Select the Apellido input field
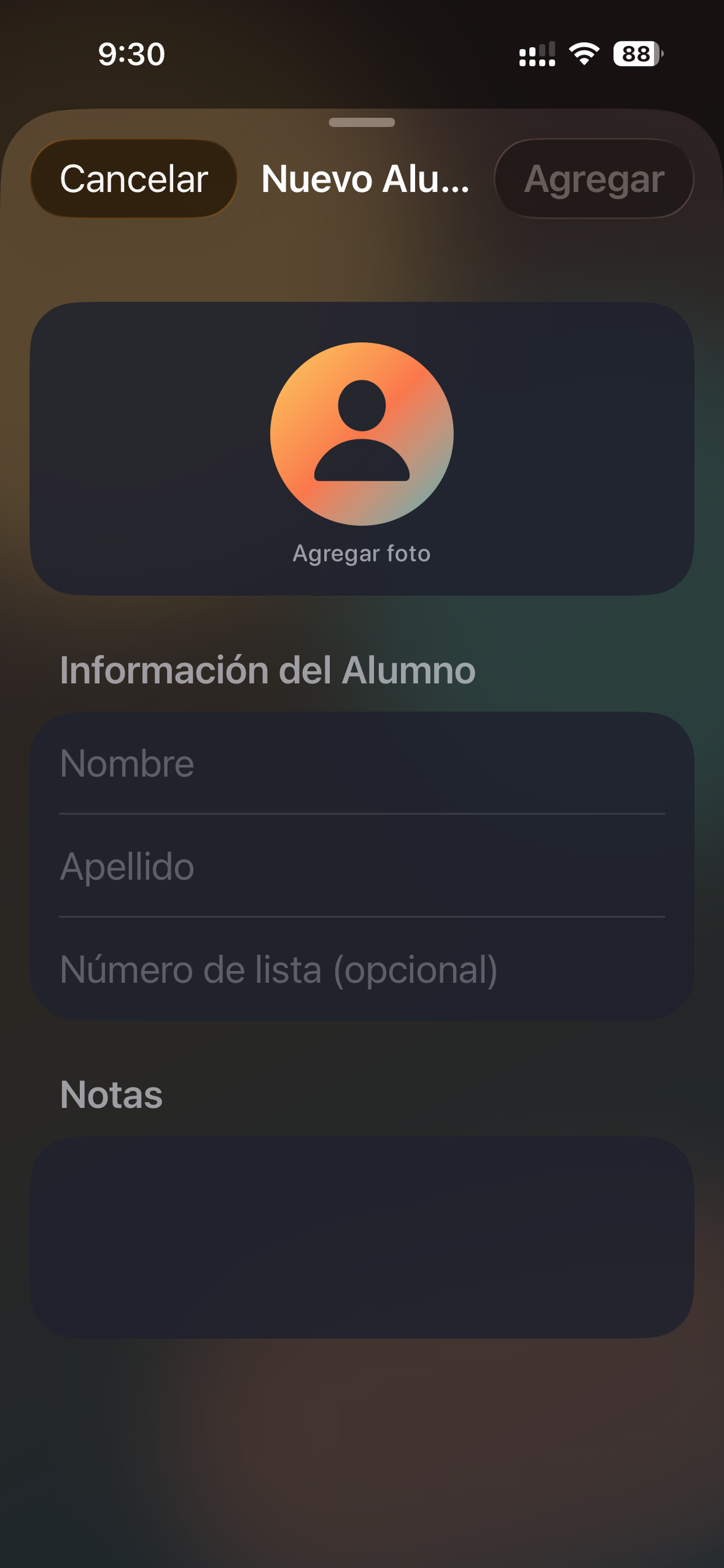The image size is (724, 1568). (361, 867)
